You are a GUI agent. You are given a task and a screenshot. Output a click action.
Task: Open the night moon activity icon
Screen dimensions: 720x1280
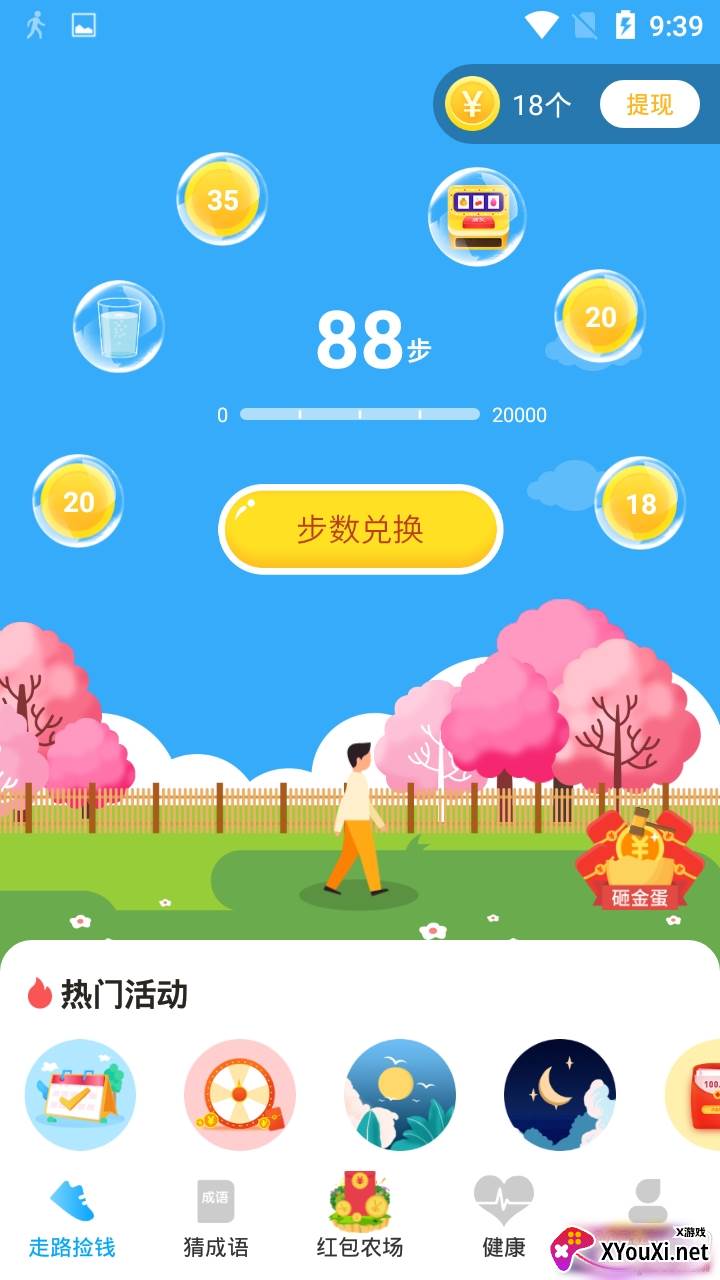click(x=560, y=1094)
